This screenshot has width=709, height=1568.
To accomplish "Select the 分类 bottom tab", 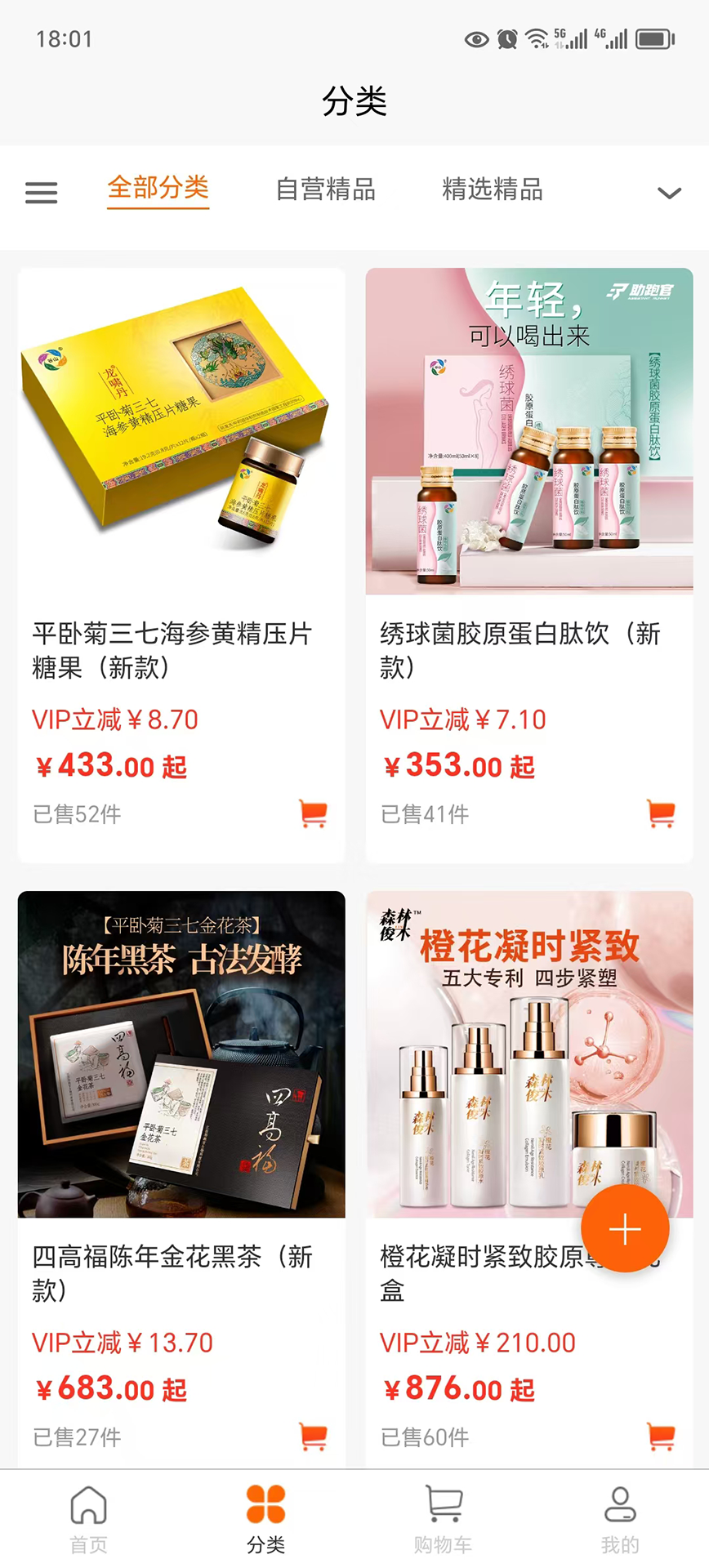I will point(265,1518).
